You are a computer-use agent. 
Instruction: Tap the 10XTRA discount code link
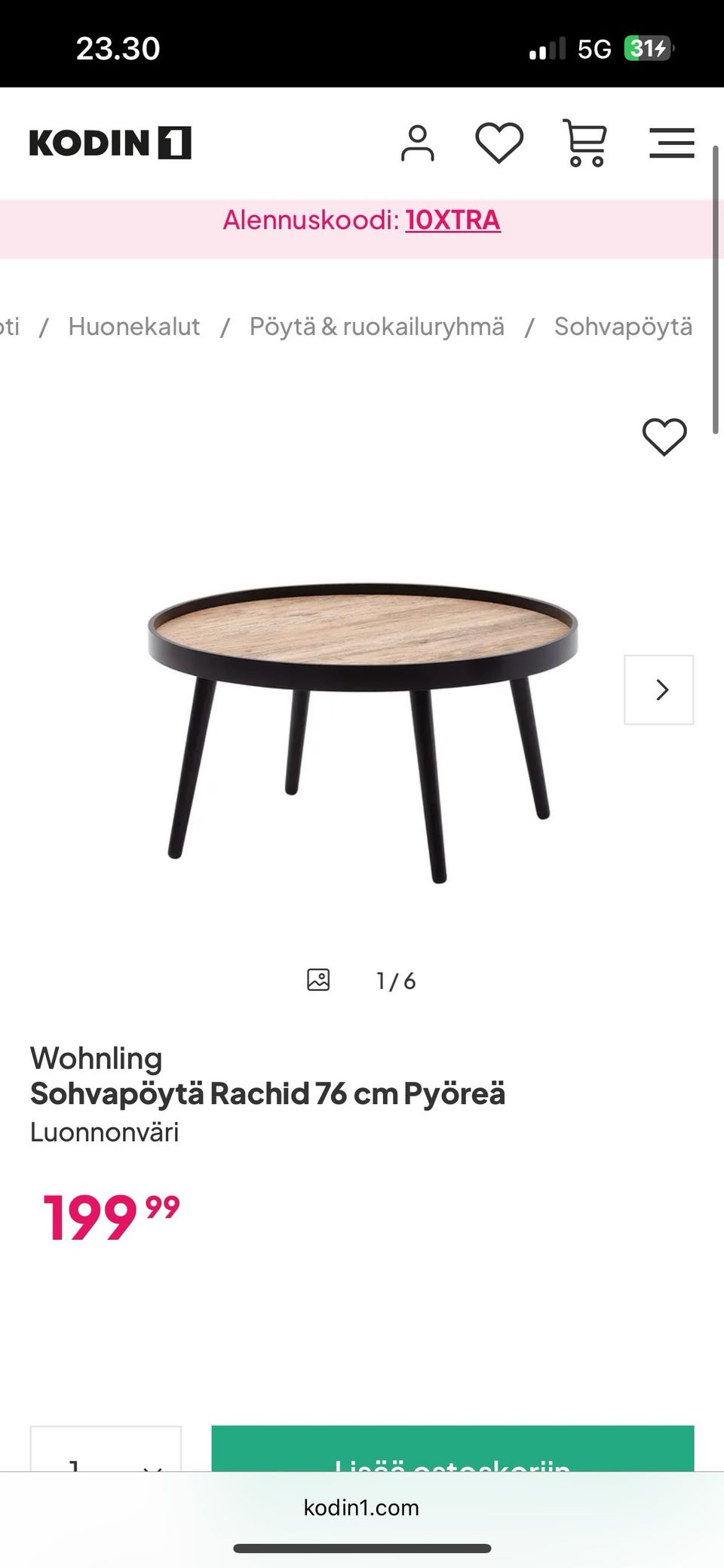coord(452,220)
